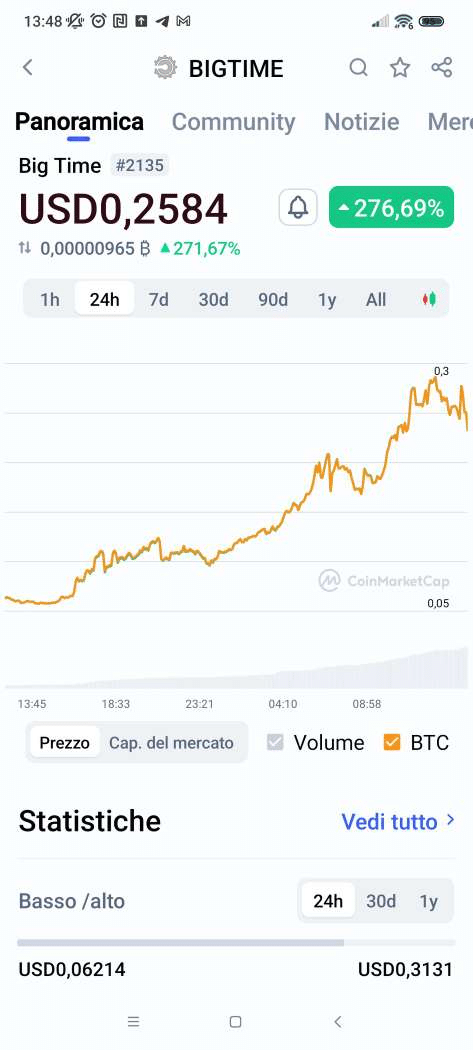Open Vedi tutto statistics link
Image resolution: width=473 pixels, height=1050 pixels.
[x=398, y=821]
